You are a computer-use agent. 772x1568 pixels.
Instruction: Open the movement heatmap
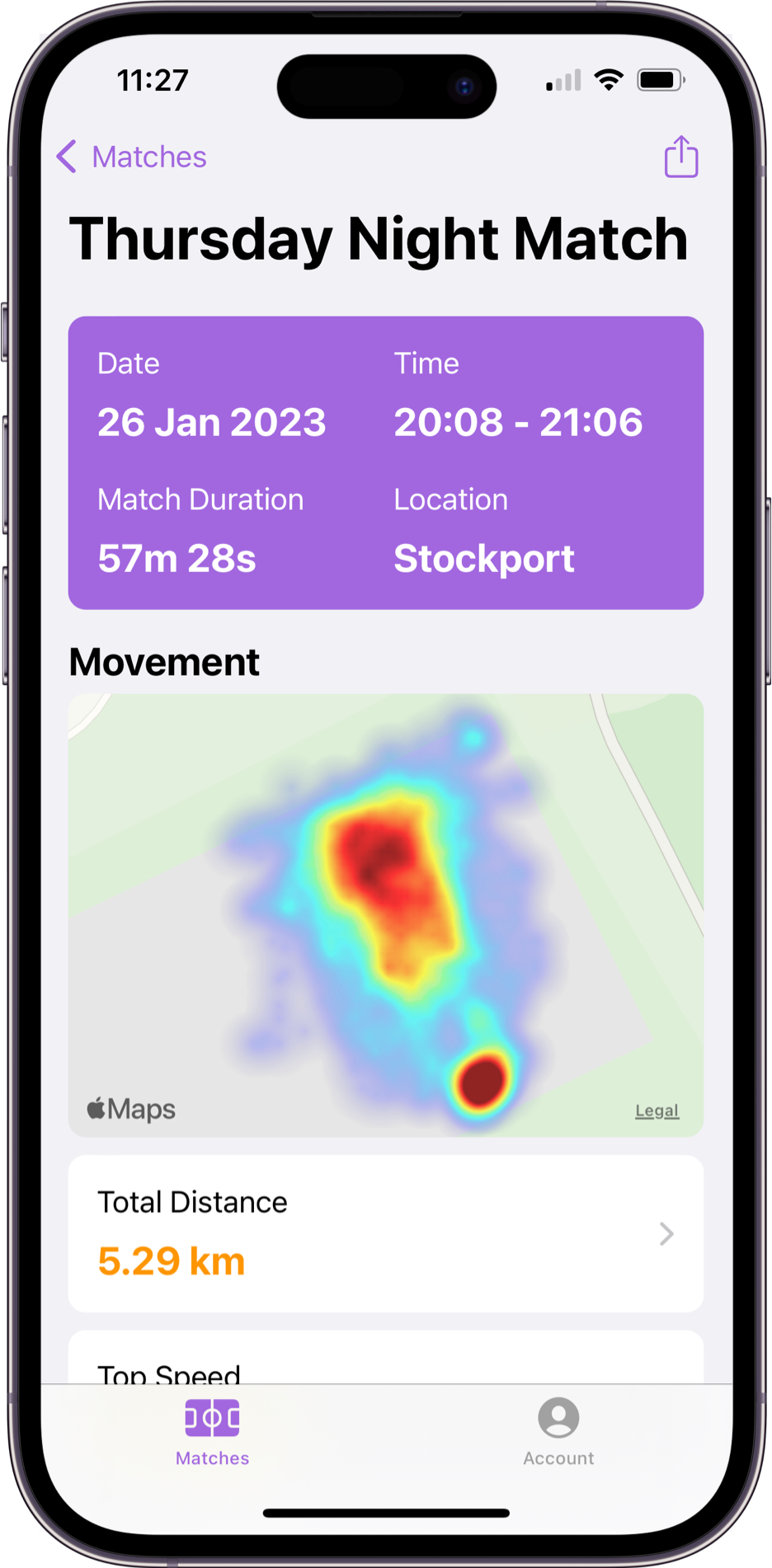coord(386,915)
